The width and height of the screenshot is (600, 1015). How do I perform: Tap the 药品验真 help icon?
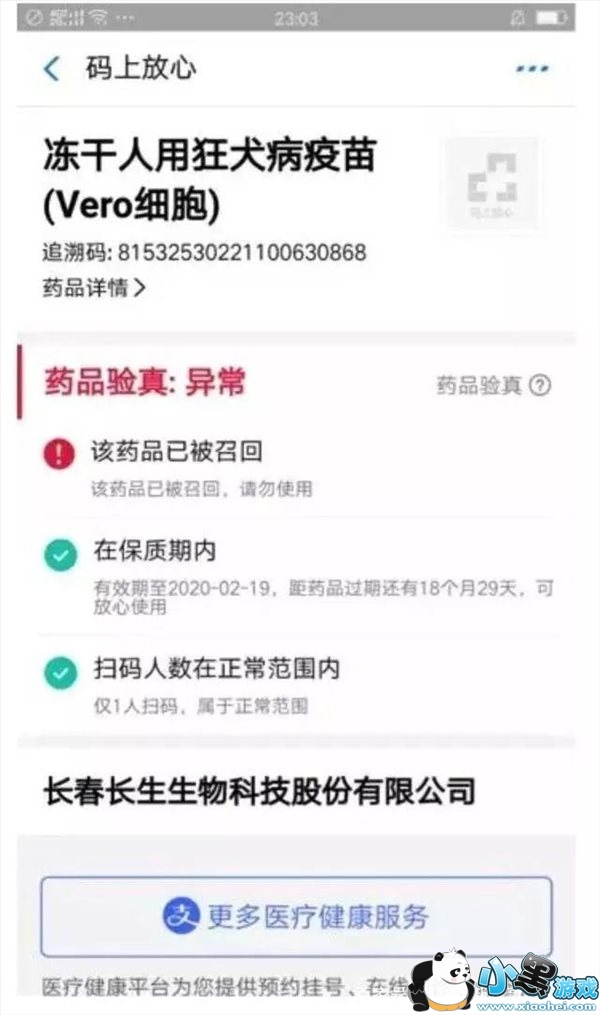540,386
